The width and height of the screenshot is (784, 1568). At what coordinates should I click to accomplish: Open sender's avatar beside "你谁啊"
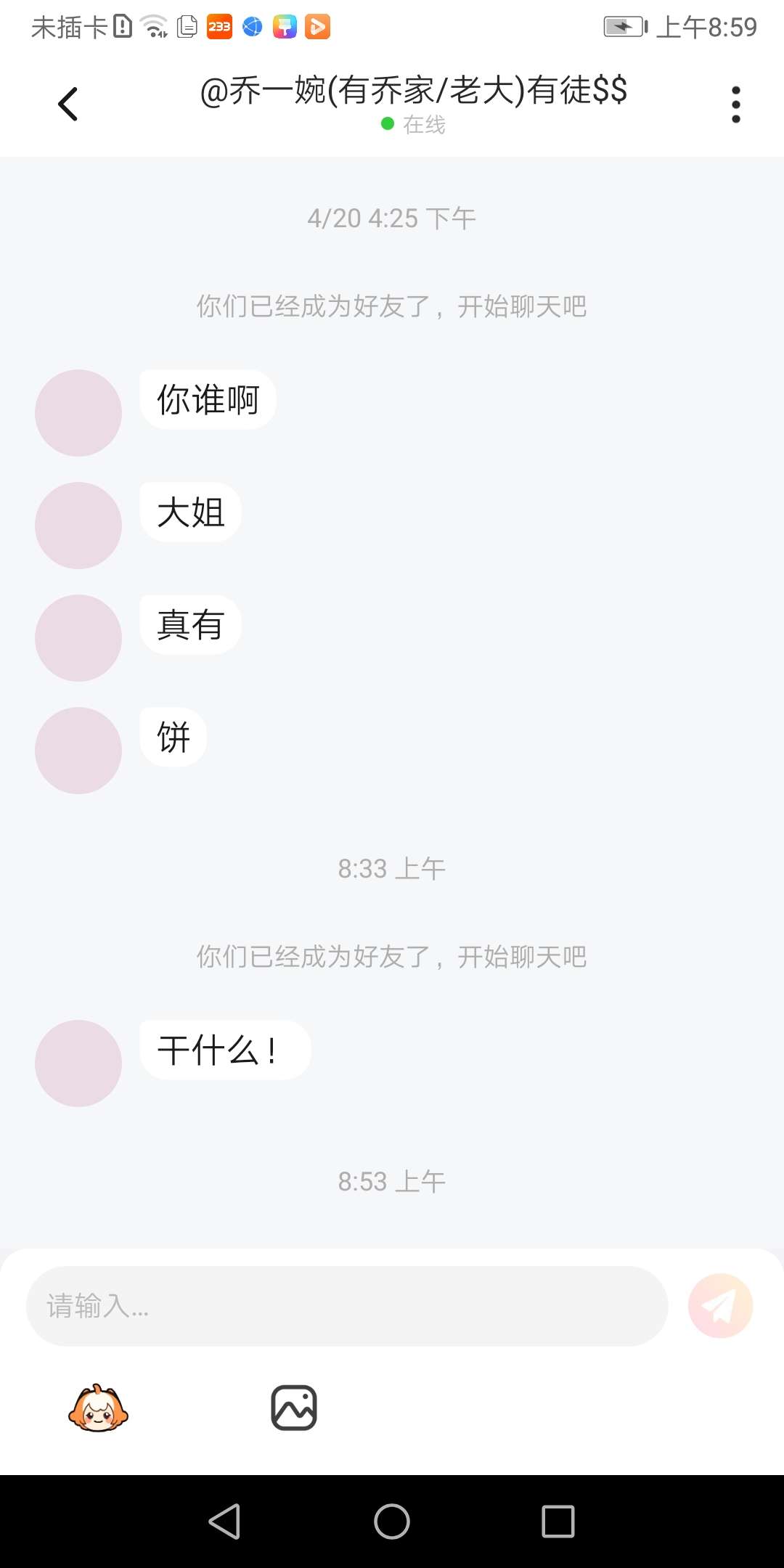(78, 413)
